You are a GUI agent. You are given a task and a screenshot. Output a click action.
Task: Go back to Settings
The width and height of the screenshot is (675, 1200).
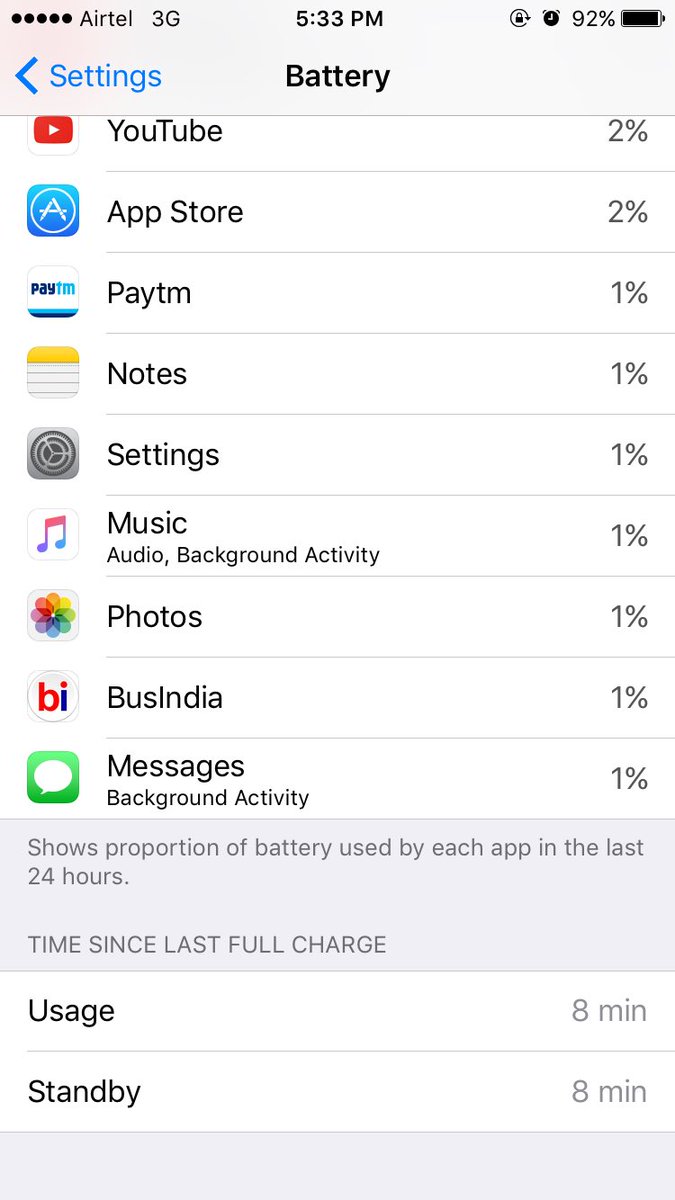click(x=88, y=76)
